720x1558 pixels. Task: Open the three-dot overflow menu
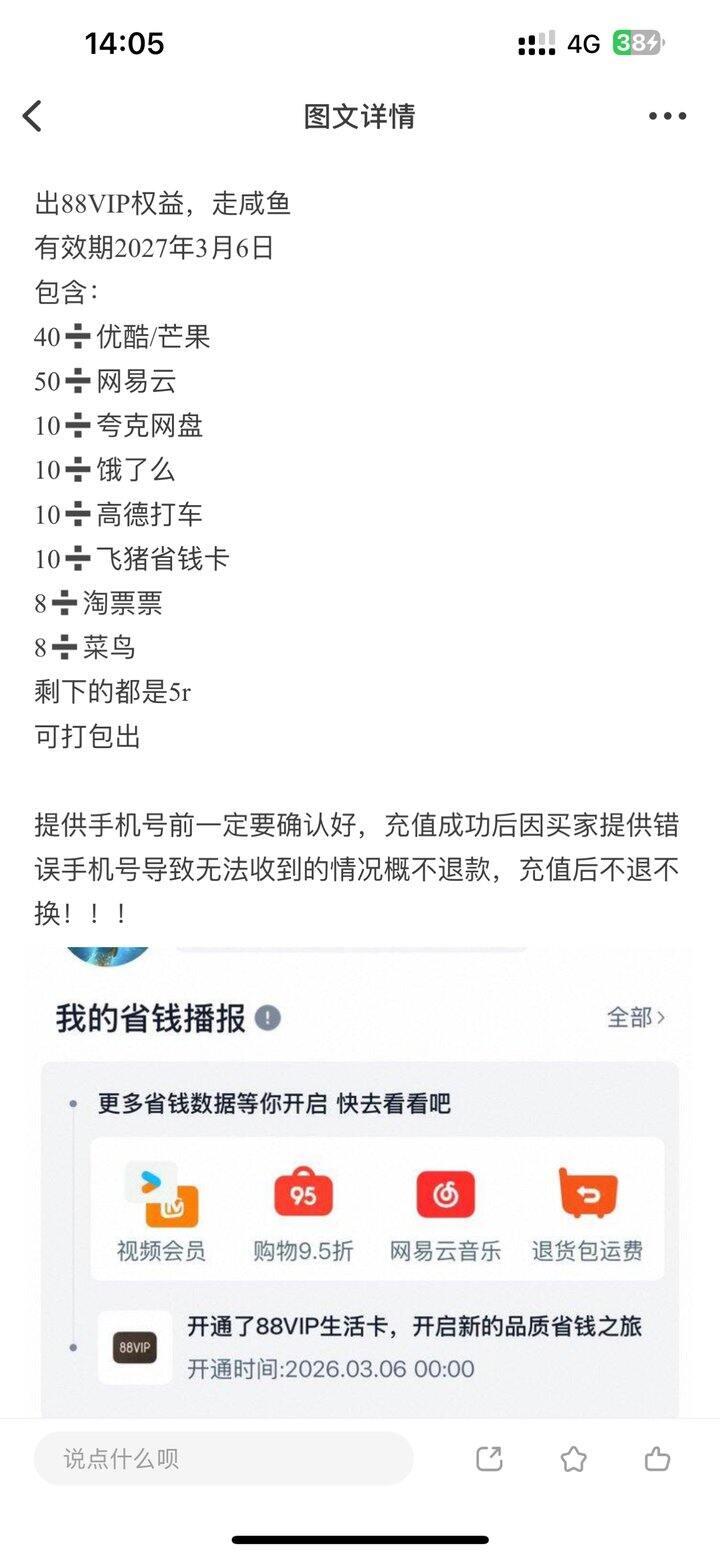(x=667, y=116)
